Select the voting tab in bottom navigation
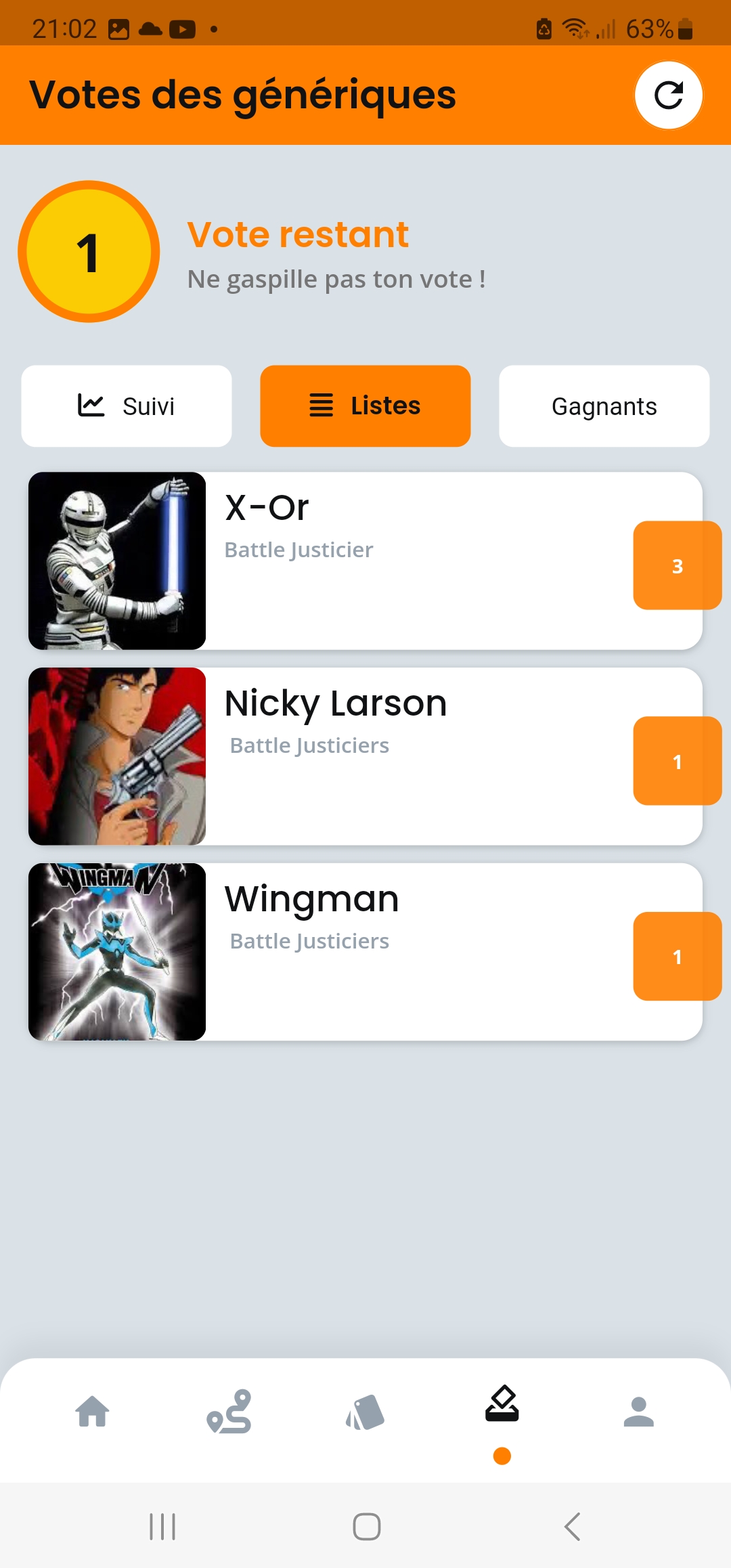The image size is (731, 1568). point(502,1406)
